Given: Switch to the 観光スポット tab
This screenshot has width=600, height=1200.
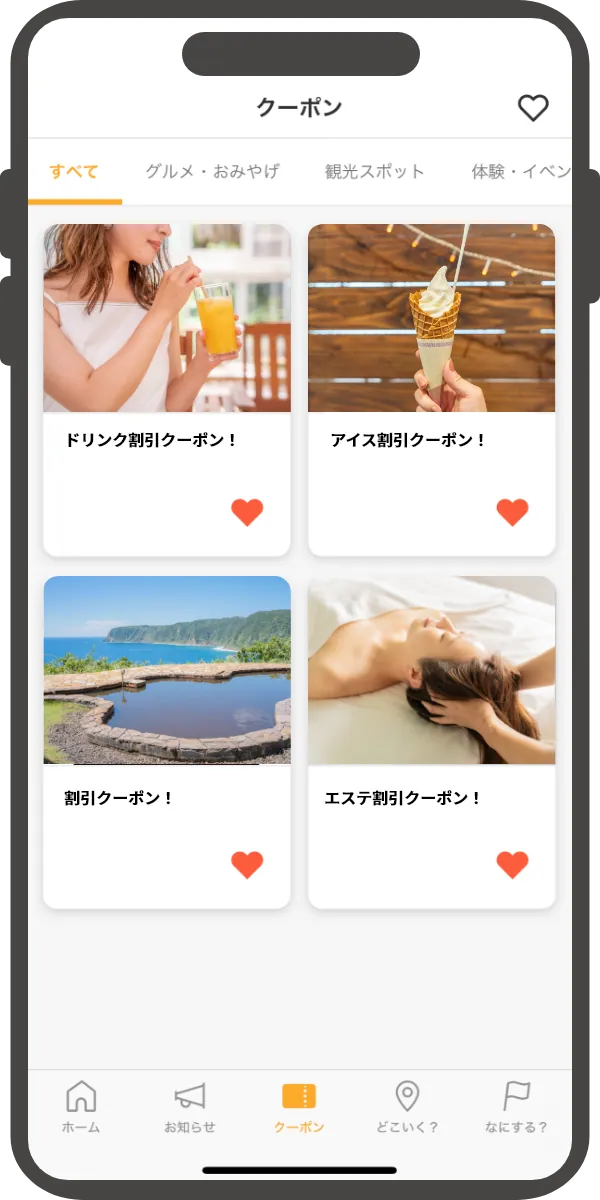Looking at the screenshot, I should point(375,171).
